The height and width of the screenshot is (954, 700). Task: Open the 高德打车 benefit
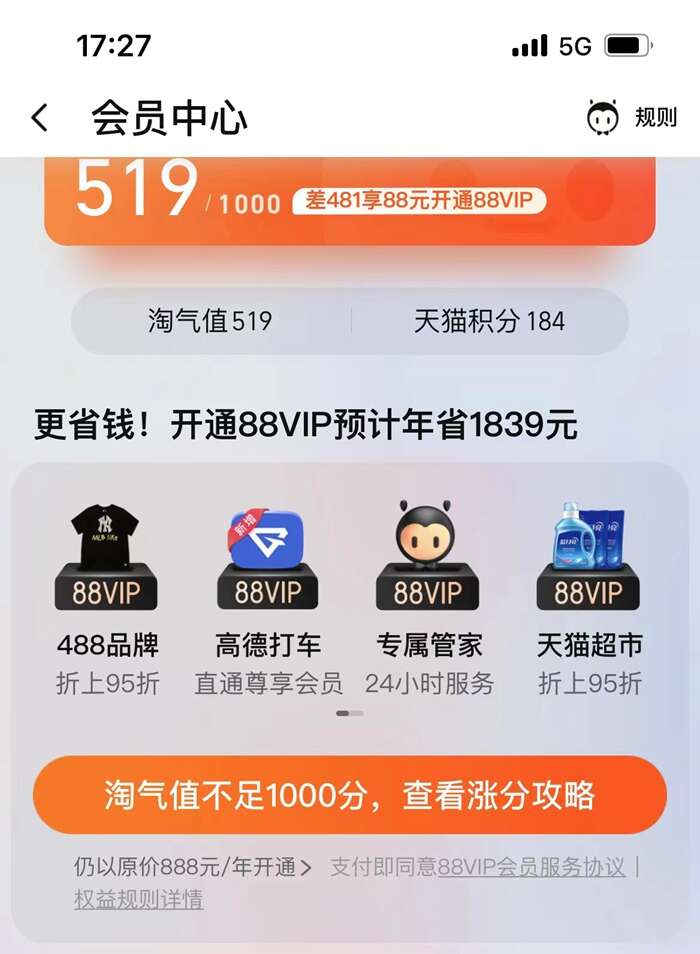click(268, 600)
